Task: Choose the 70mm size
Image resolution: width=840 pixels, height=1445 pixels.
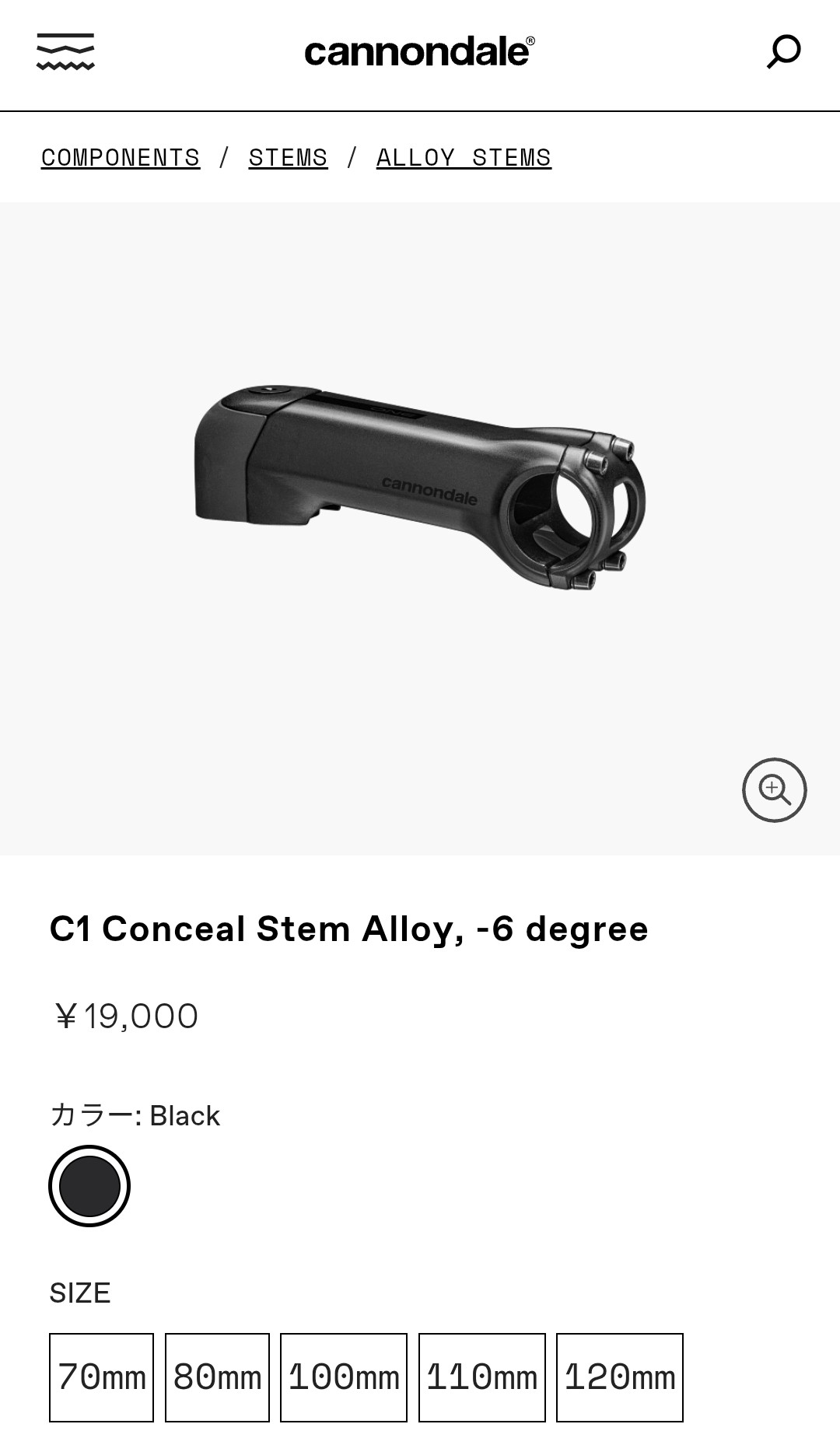Action: (x=102, y=1377)
